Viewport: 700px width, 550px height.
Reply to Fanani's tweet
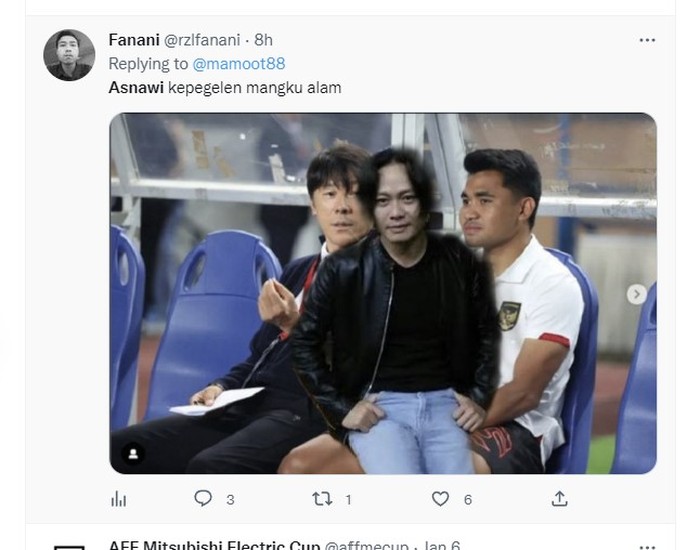pos(203,498)
